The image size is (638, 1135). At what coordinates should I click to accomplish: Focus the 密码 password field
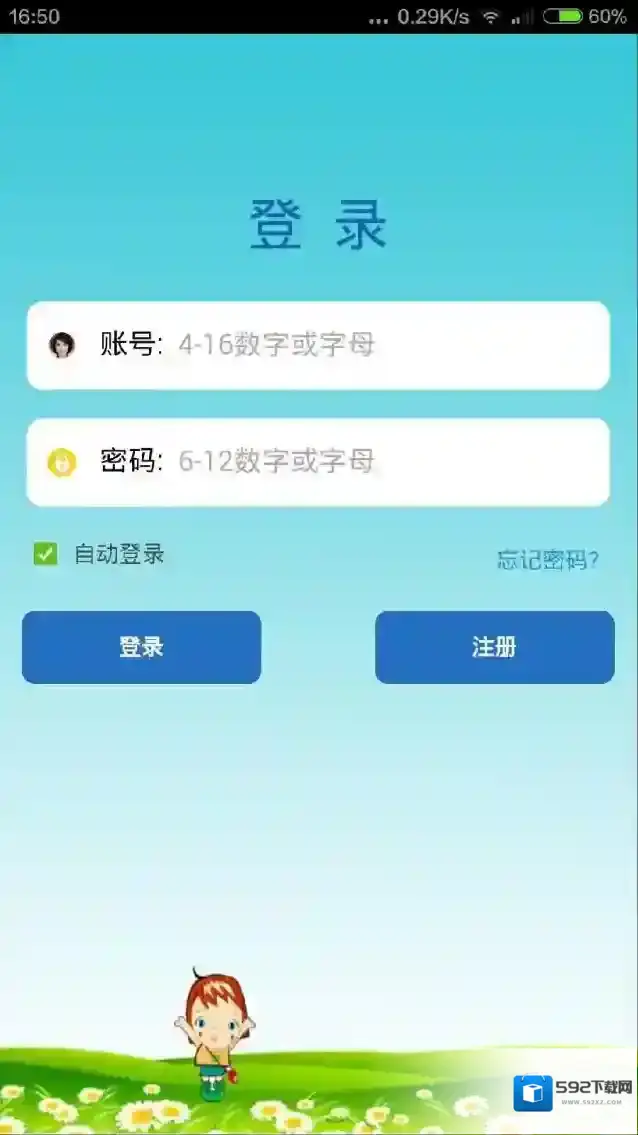click(x=380, y=461)
